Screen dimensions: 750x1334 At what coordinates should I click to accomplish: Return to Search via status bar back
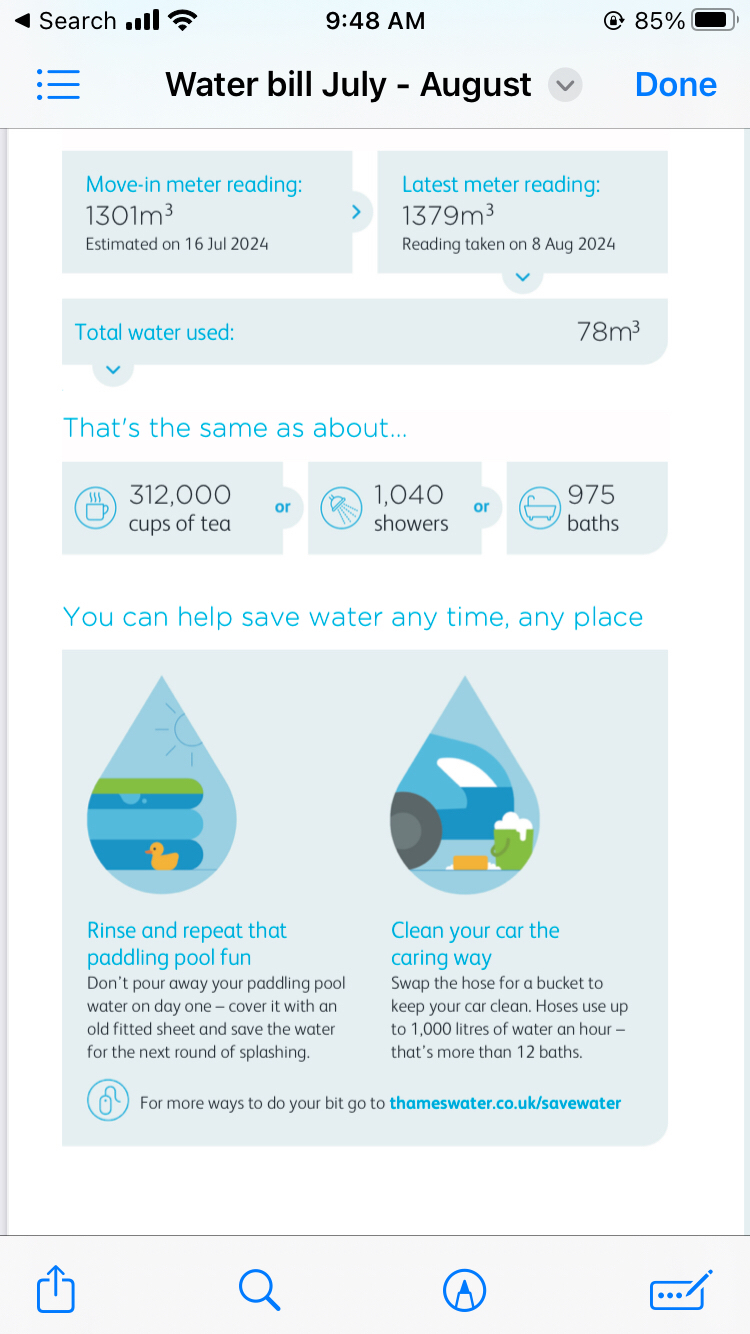64,21
